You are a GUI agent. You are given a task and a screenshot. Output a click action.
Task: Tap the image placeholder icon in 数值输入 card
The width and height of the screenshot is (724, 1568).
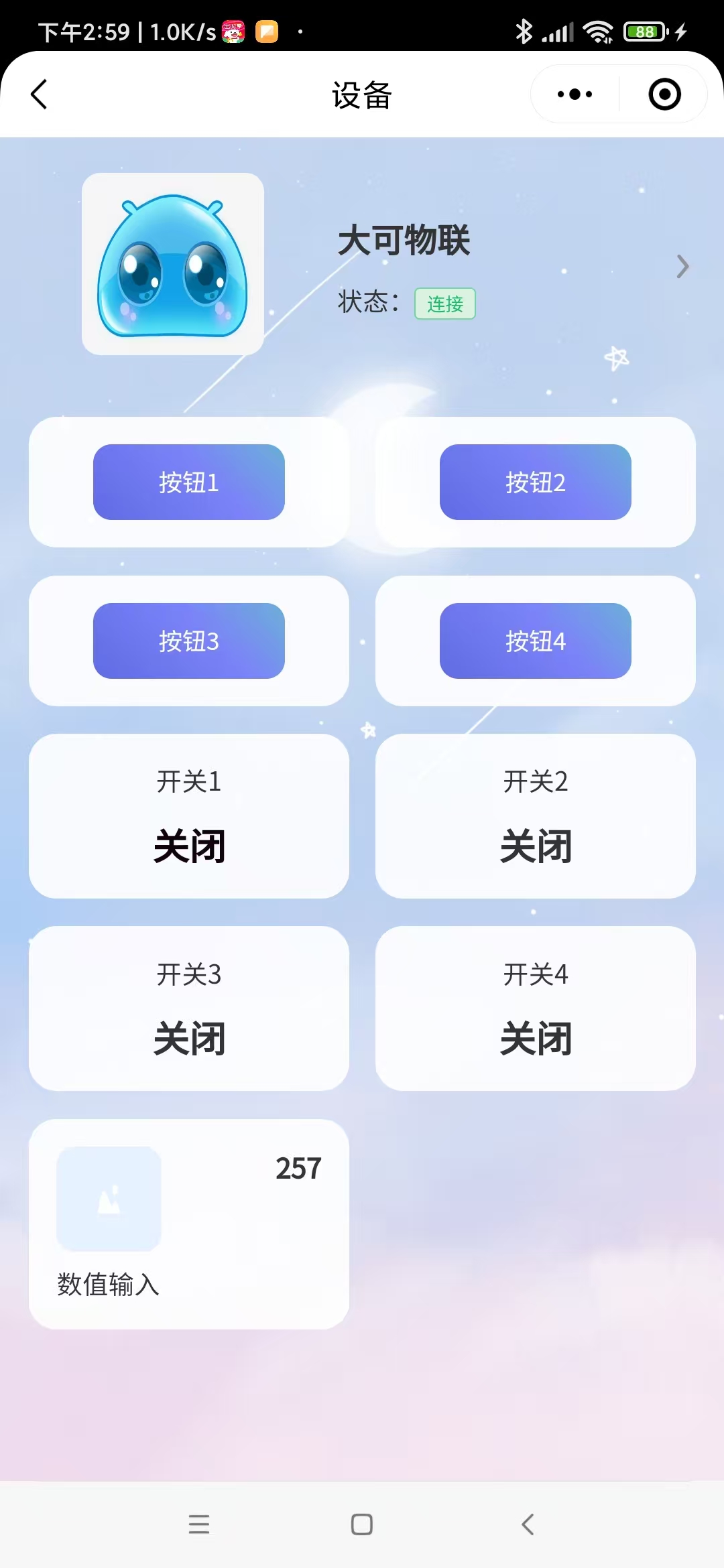point(109,1199)
